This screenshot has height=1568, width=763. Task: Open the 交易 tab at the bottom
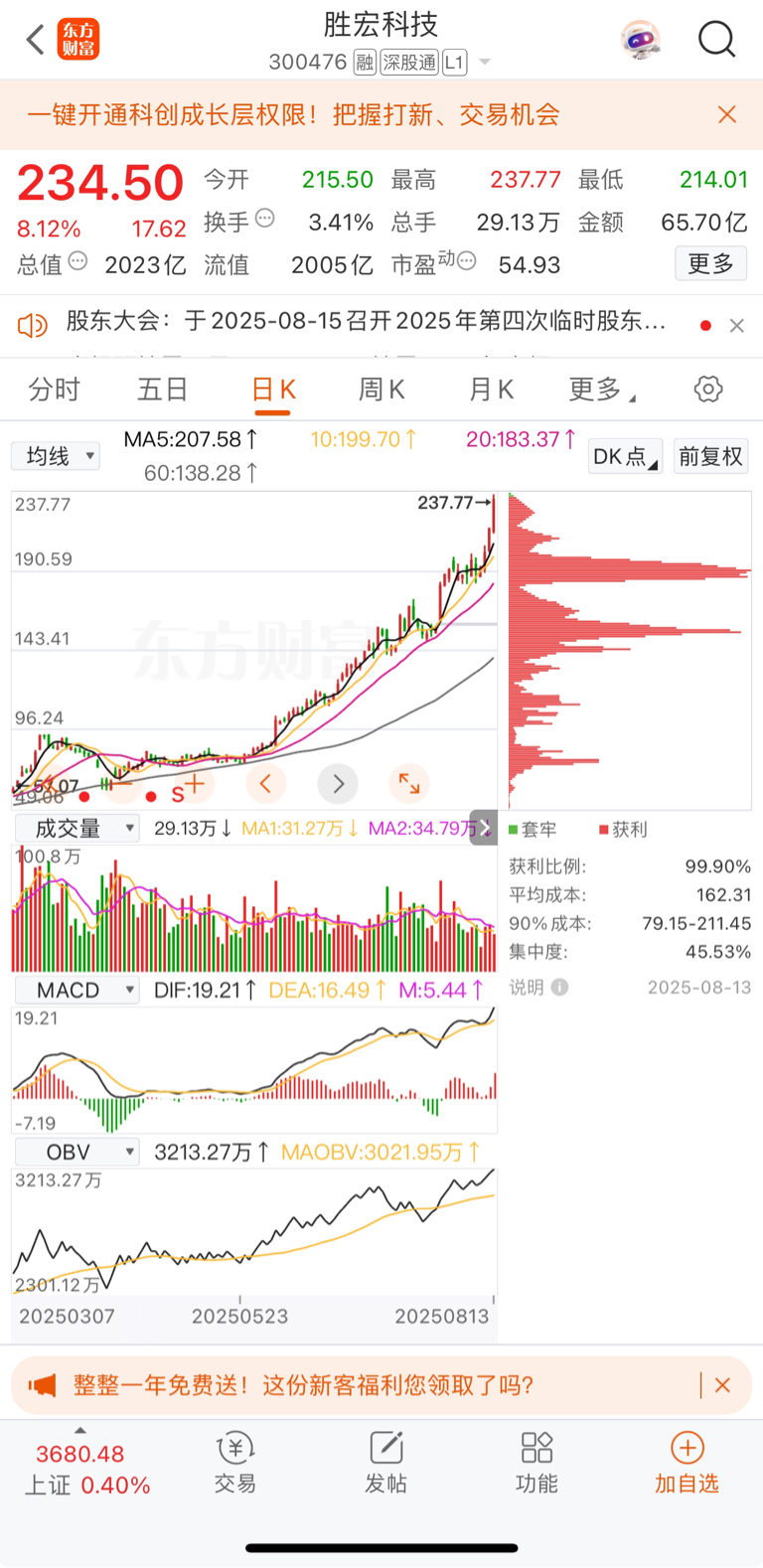pos(235,1463)
